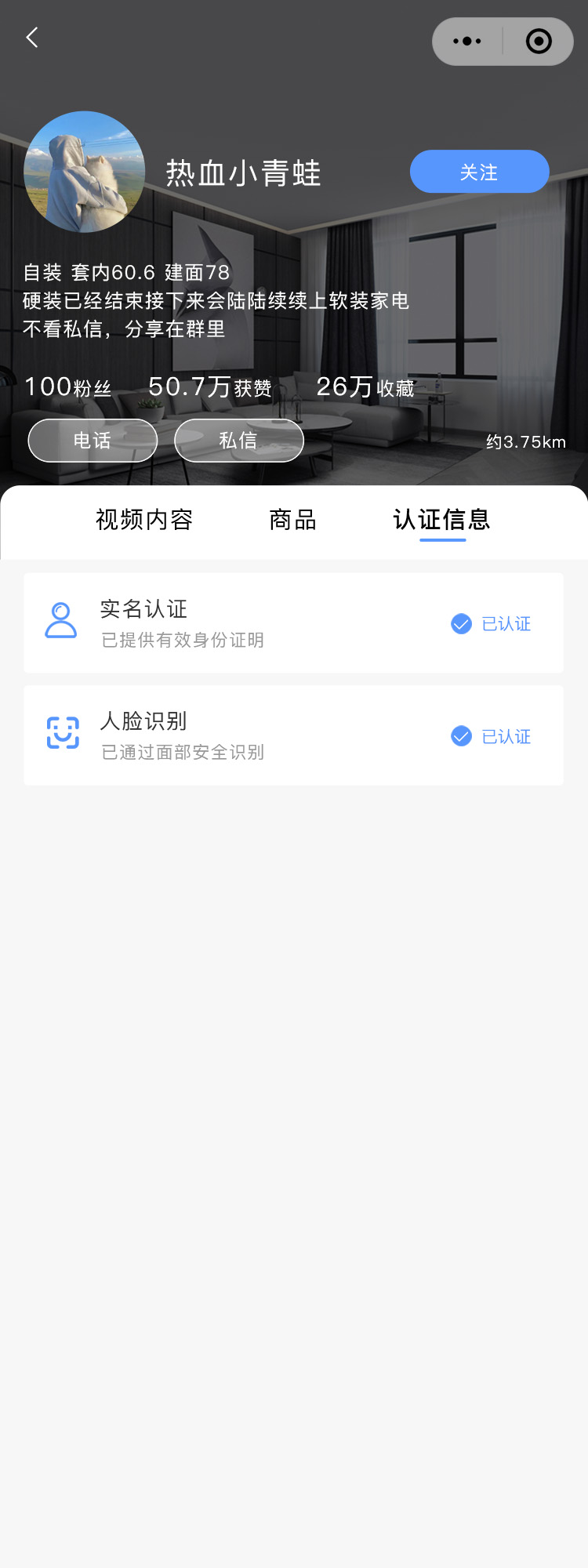Viewport: 588px width, 1568px height.
Task: Open the mini program more options menu
Action: click(467, 42)
